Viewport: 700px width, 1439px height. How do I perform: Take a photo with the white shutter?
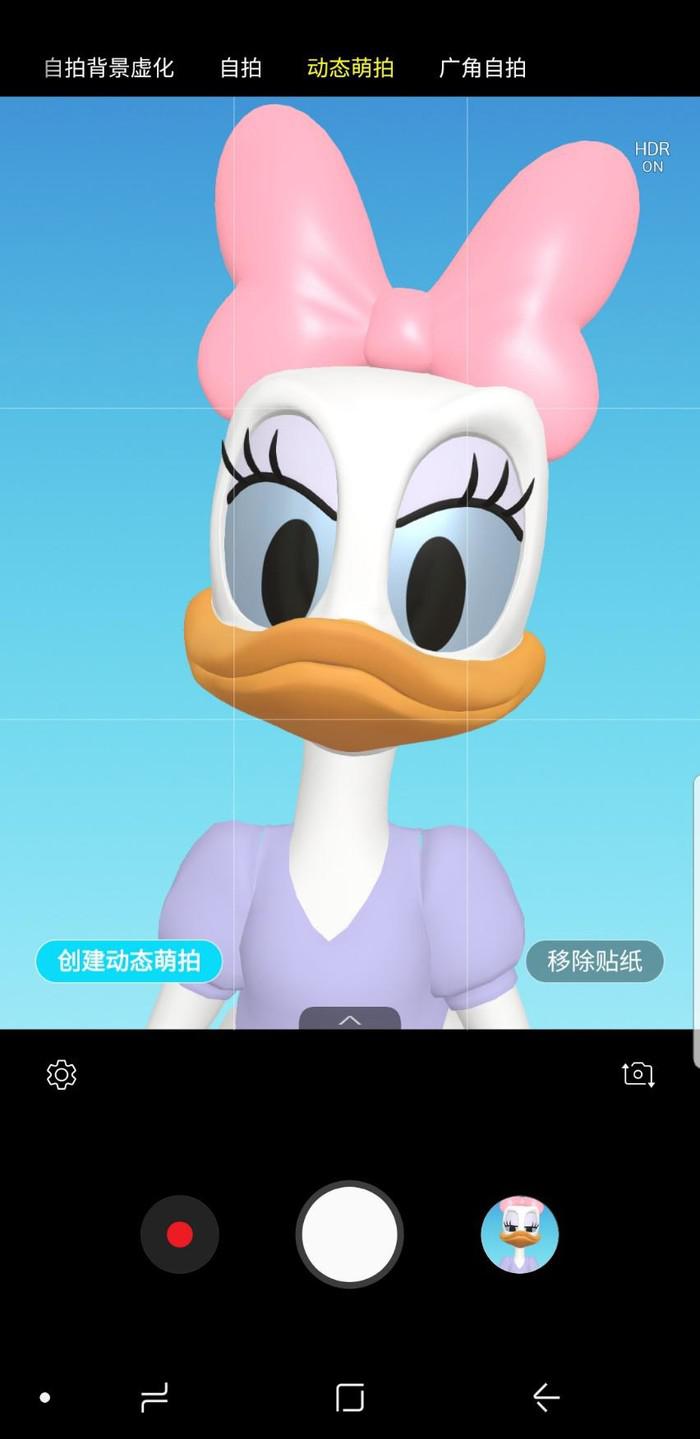350,1235
